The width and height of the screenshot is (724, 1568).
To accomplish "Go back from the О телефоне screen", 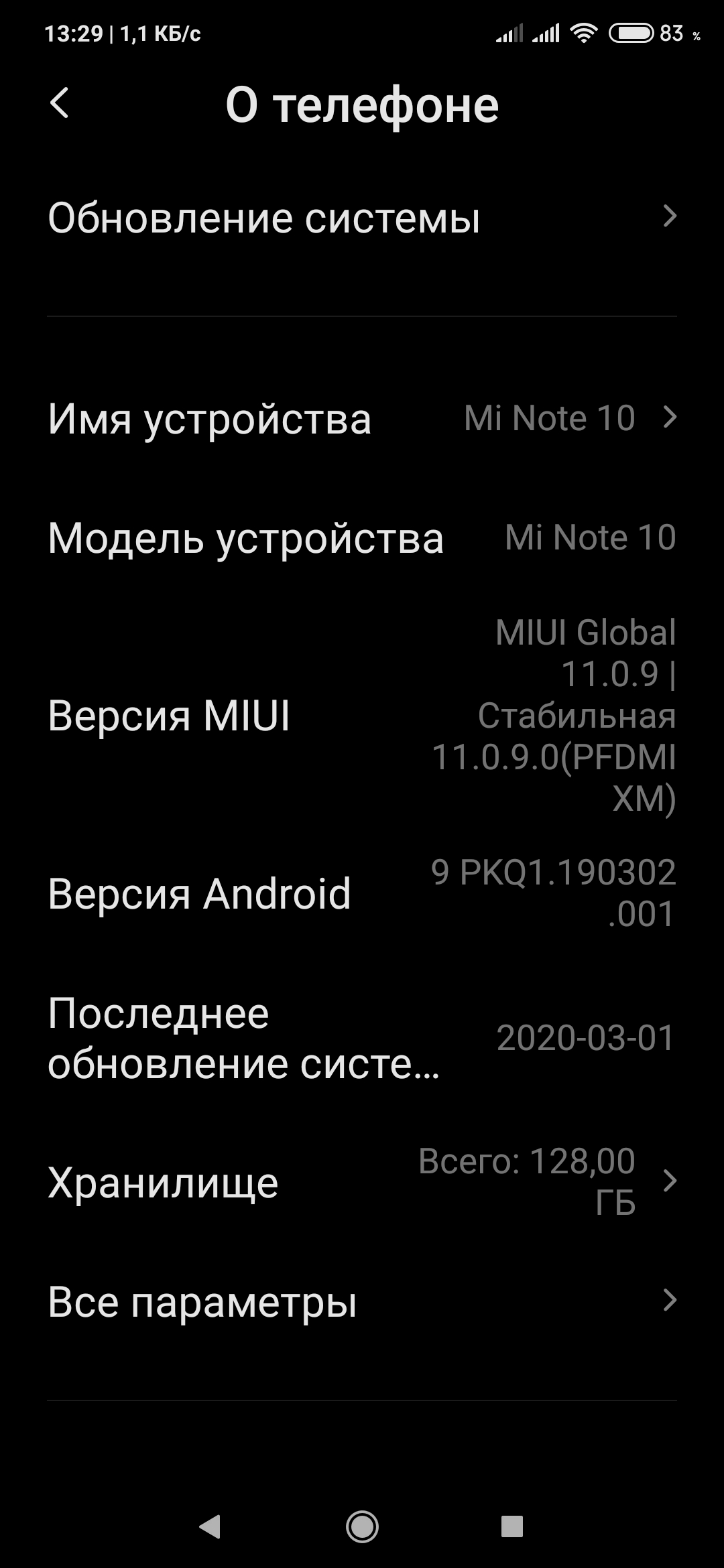I will pos(60,104).
